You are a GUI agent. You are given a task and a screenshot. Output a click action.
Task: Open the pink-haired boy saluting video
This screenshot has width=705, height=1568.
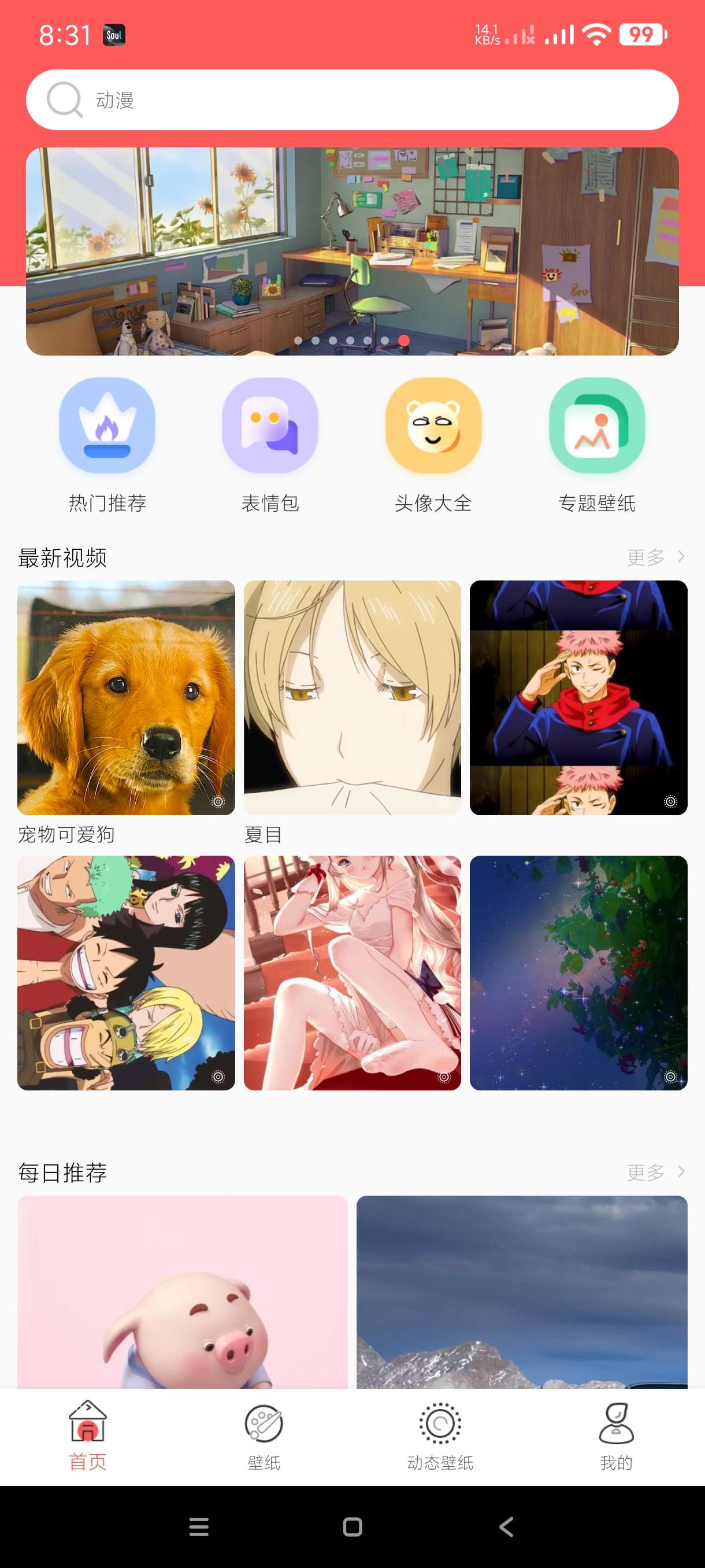(578, 698)
